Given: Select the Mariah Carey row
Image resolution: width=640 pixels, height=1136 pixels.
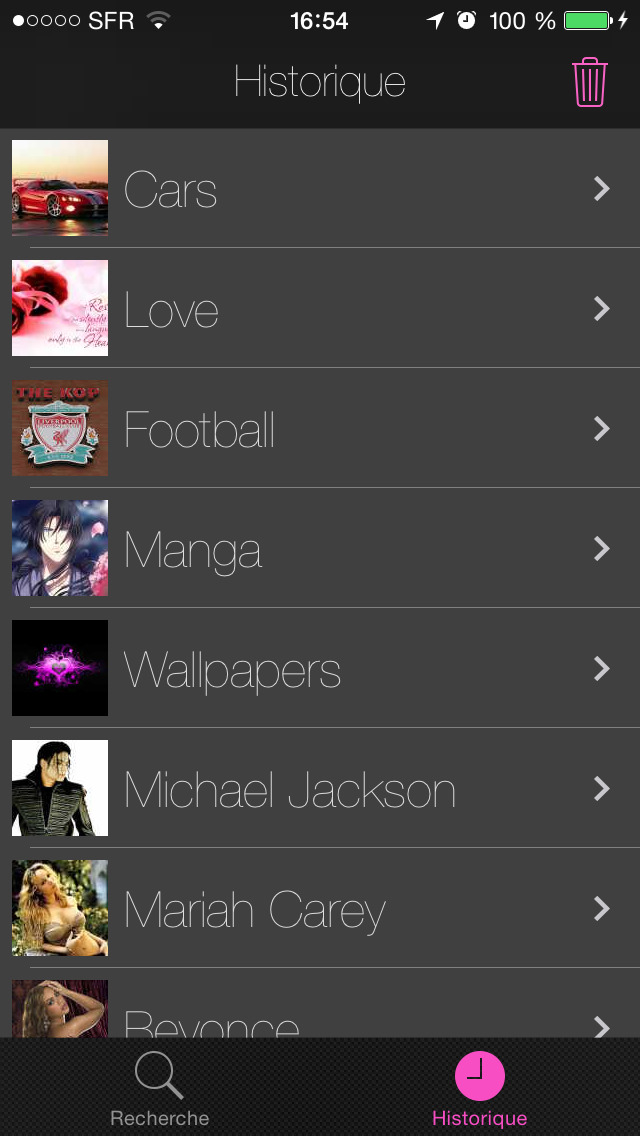Looking at the screenshot, I should tap(320, 908).
